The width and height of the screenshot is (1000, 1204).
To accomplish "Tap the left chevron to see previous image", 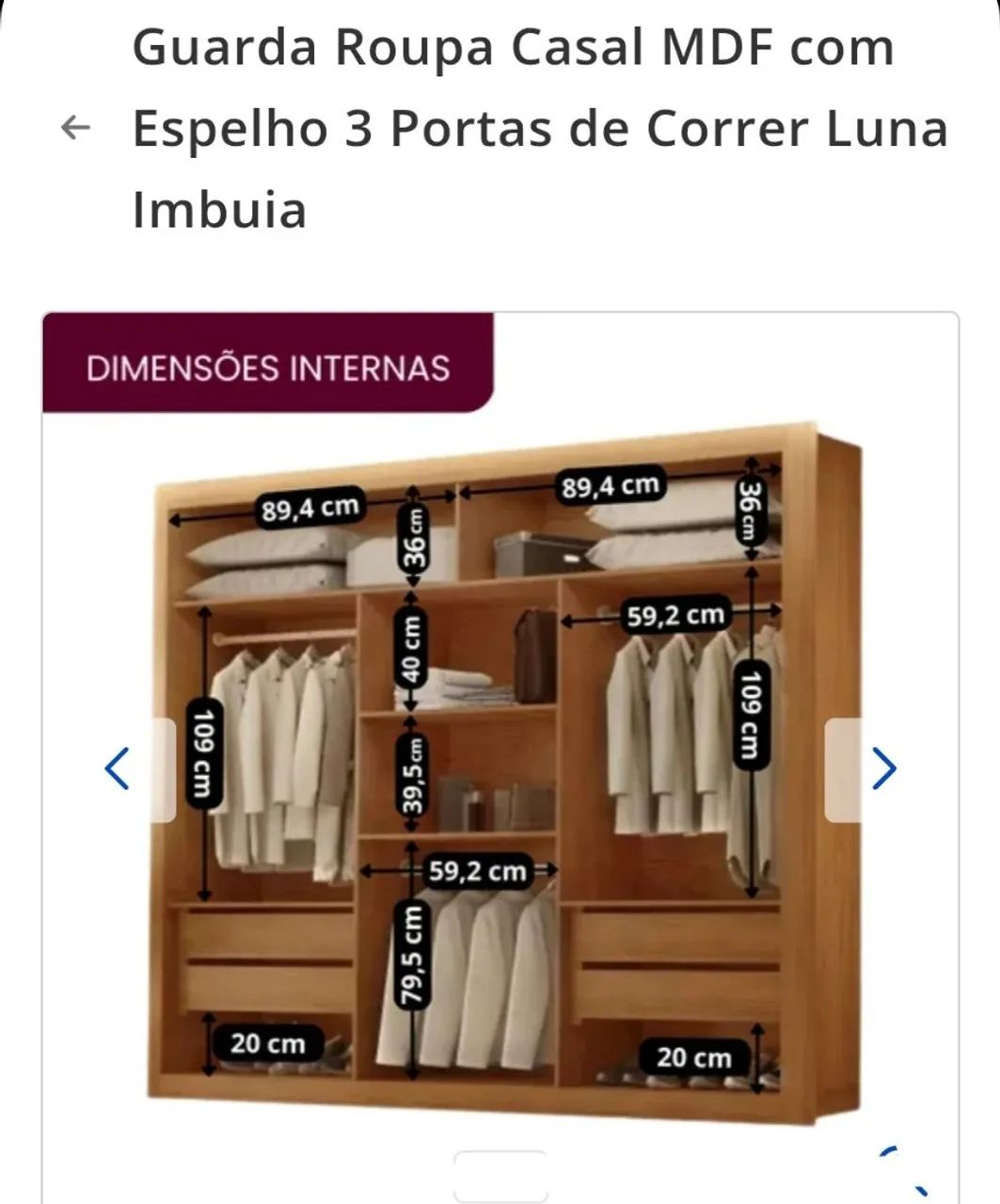I will click(x=114, y=768).
